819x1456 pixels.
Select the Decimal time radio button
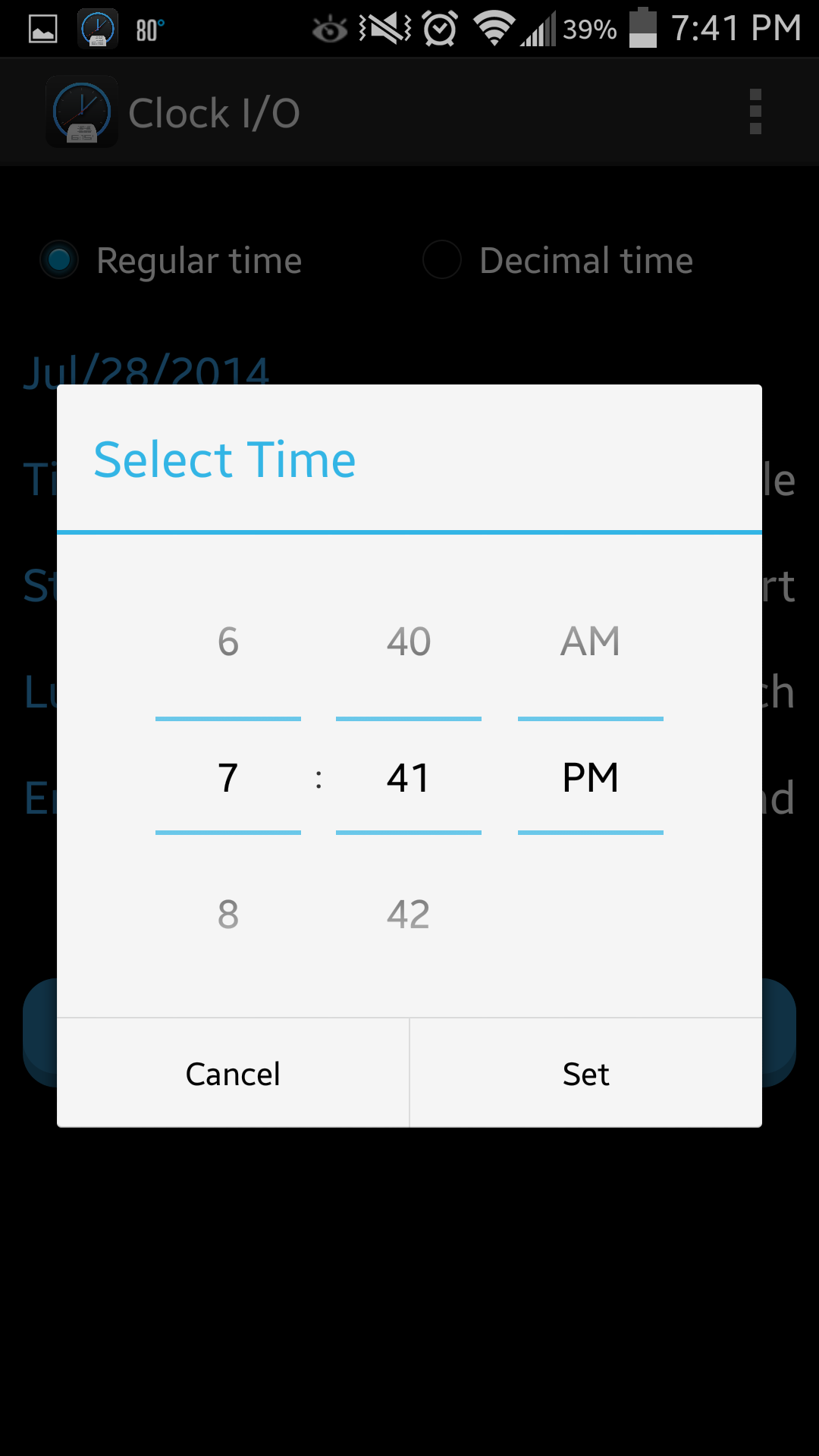[x=442, y=259]
